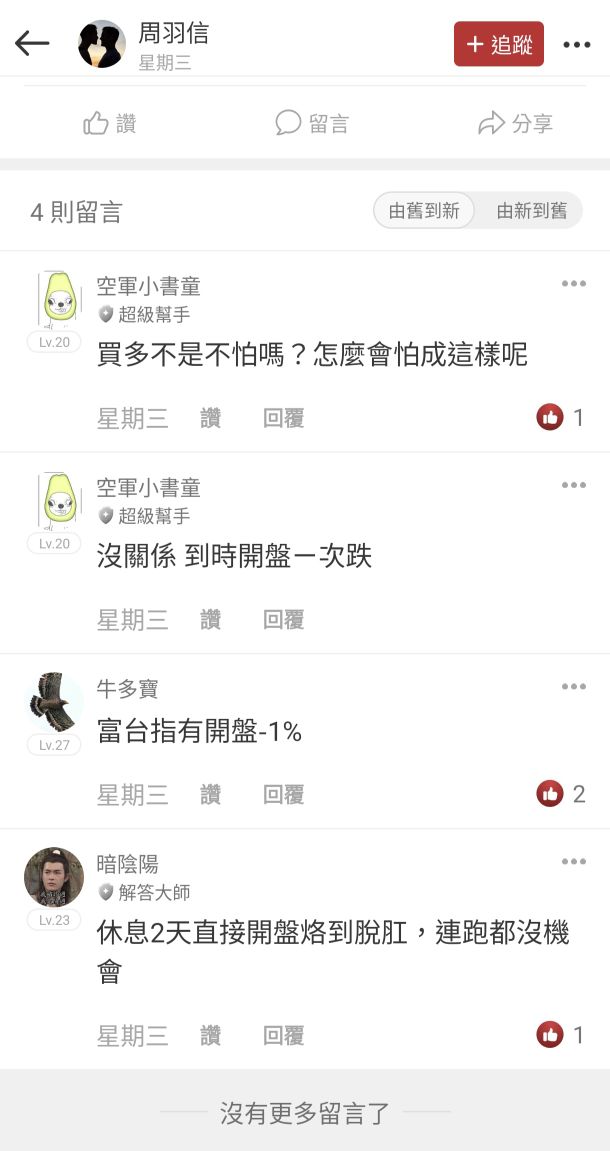Switch comment order to 由新到舊
The image size is (610, 1151).
[531, 211]
